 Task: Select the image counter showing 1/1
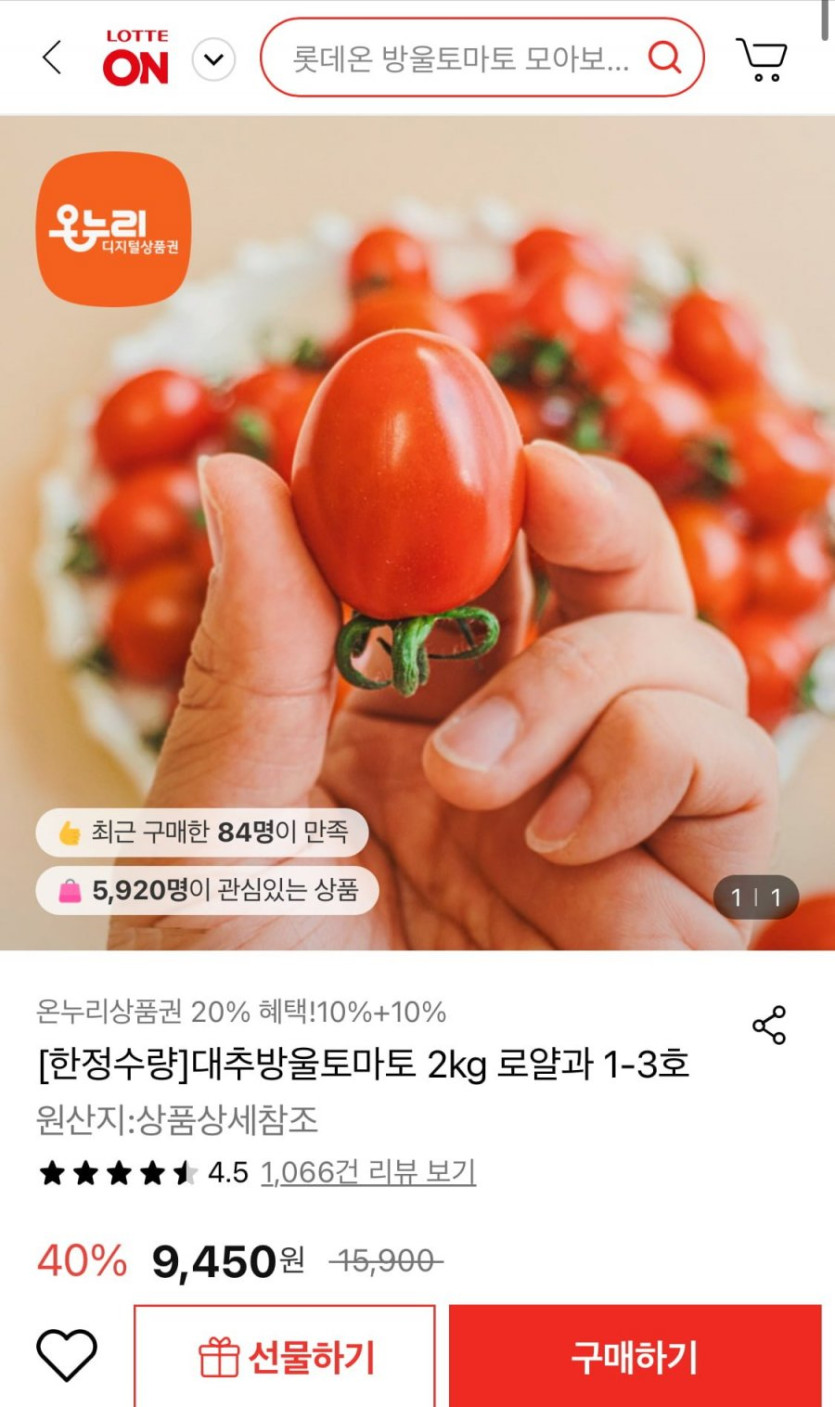pos(757,897)
